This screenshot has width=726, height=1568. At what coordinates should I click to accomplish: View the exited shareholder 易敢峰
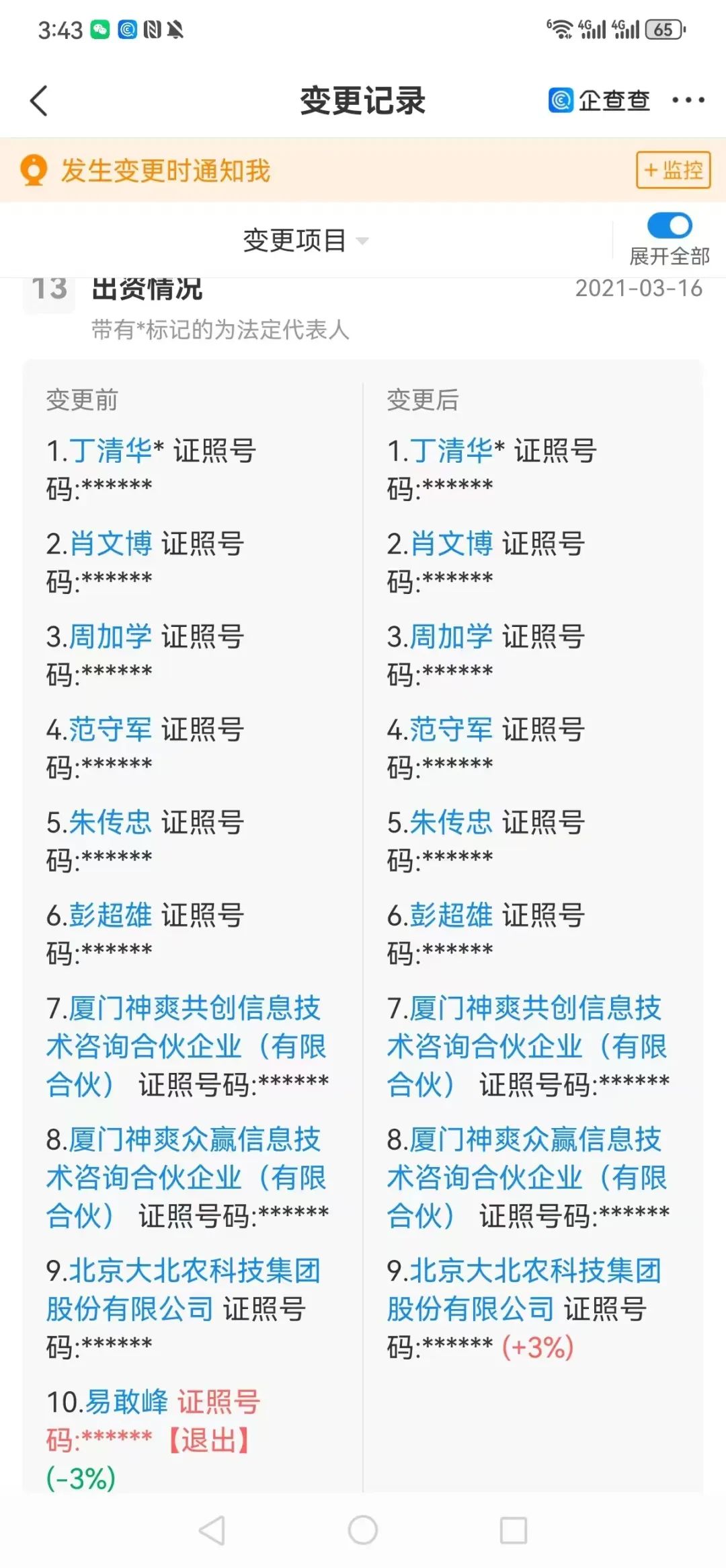(126, 1402)
